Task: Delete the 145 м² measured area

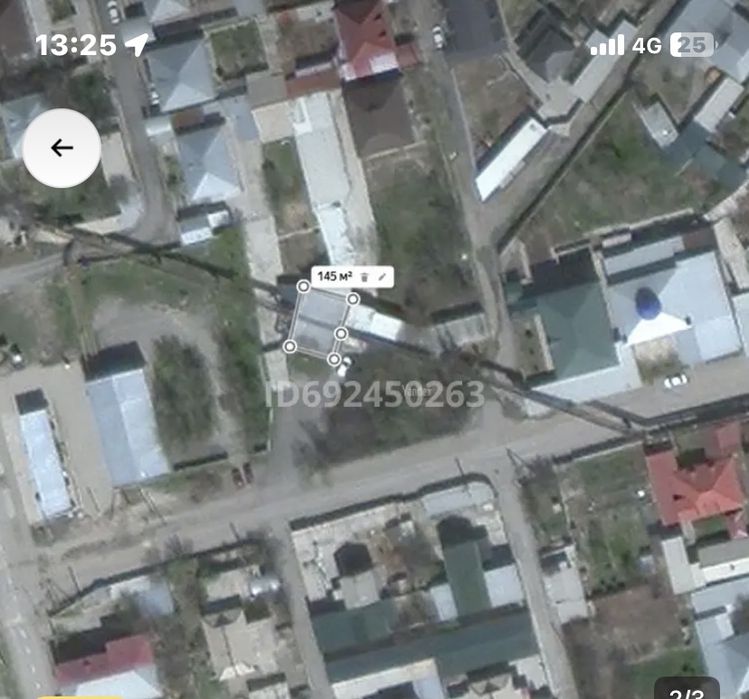Action: tap(365, 276)
